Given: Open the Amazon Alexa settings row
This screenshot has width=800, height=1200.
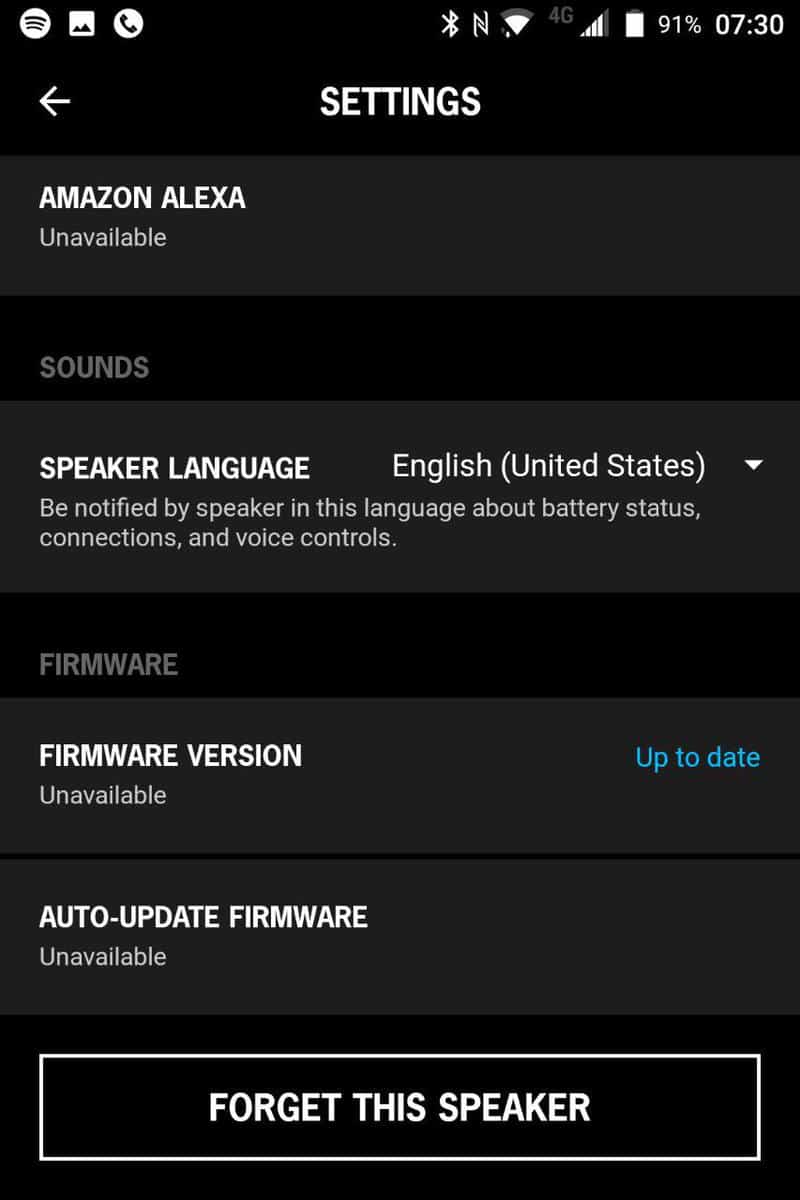Looking at the screenshot, I should click(x=400, y=216).
